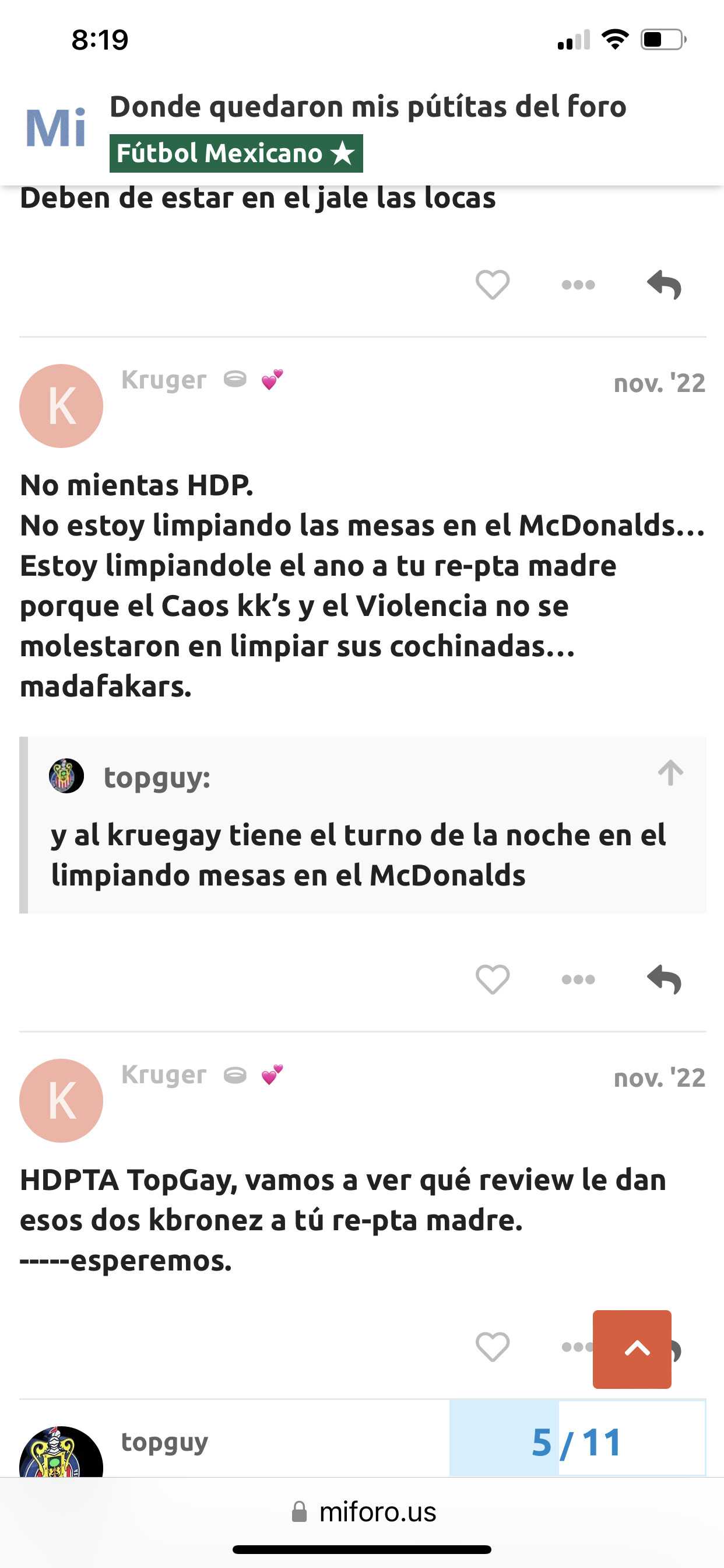Show more actions on Kruger's McDonalds post

click(x=578, y=979)
